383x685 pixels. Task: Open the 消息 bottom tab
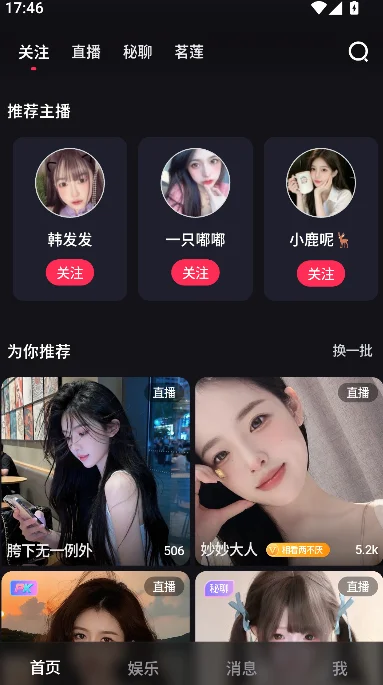(x=241, y=668)
